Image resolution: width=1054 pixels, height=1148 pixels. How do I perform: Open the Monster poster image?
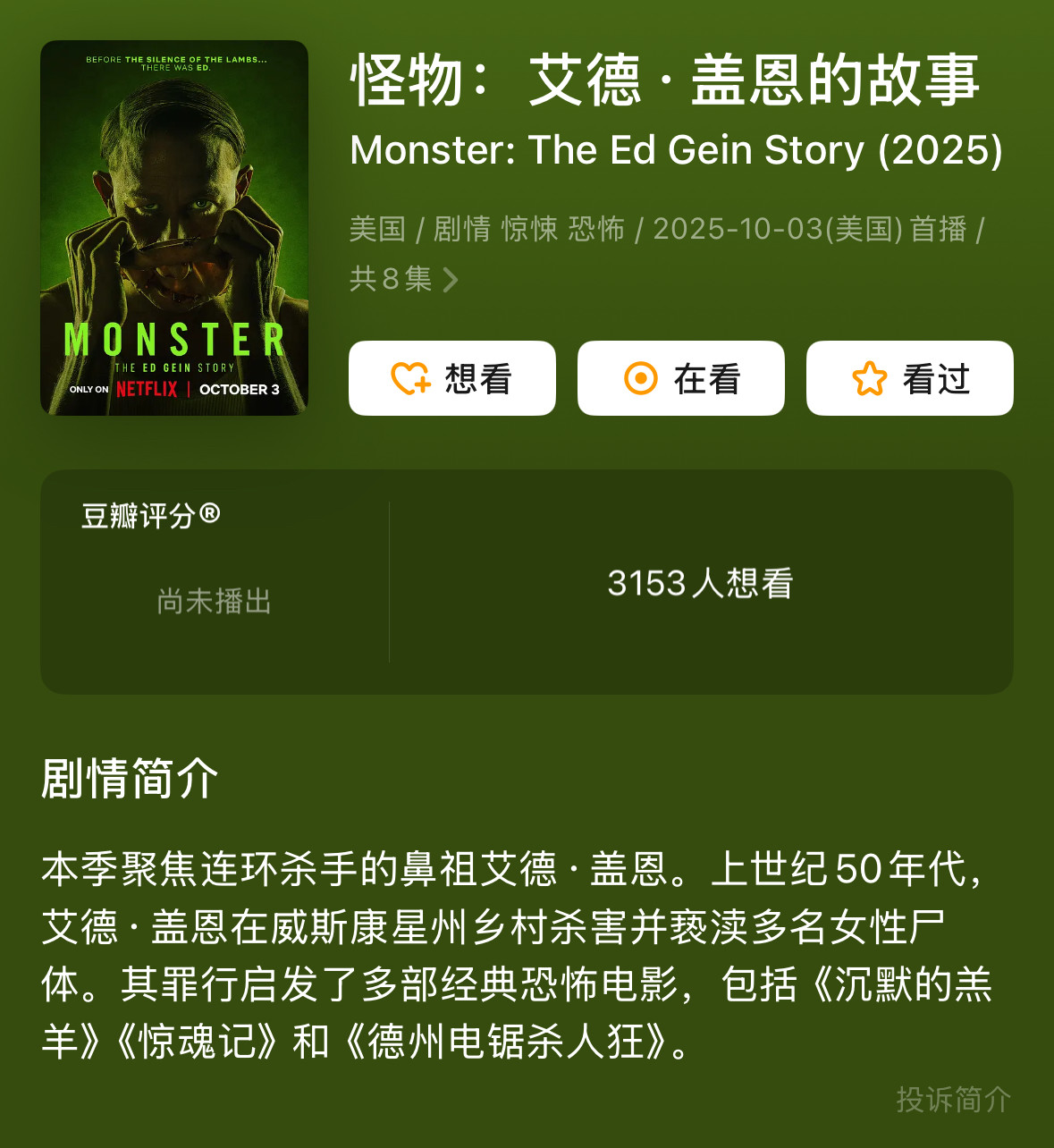[174, 228]
